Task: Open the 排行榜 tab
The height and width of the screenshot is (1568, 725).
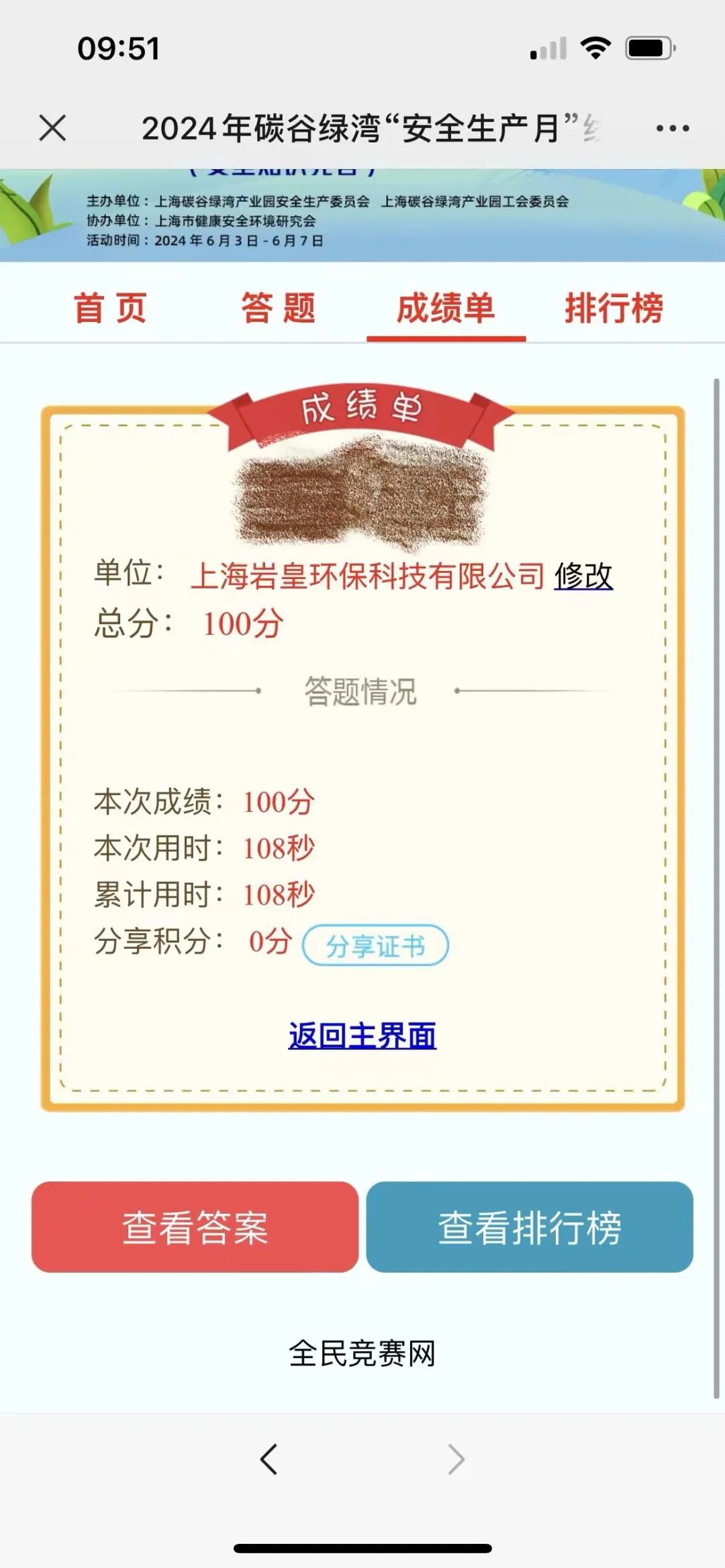Action: (x=614, y=309)
